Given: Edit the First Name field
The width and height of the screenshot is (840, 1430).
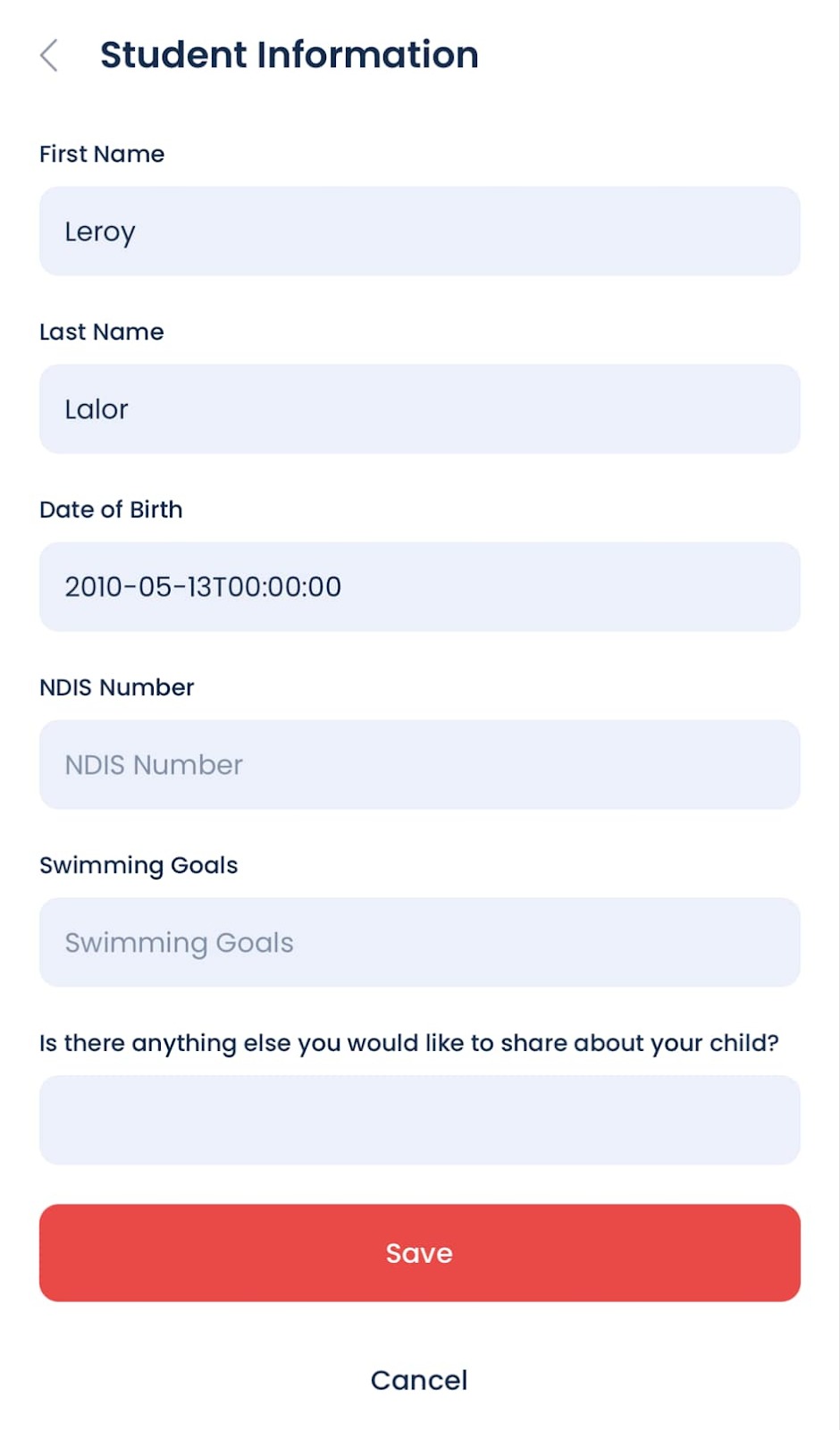Looking at the screenshot, I should 419,231.
